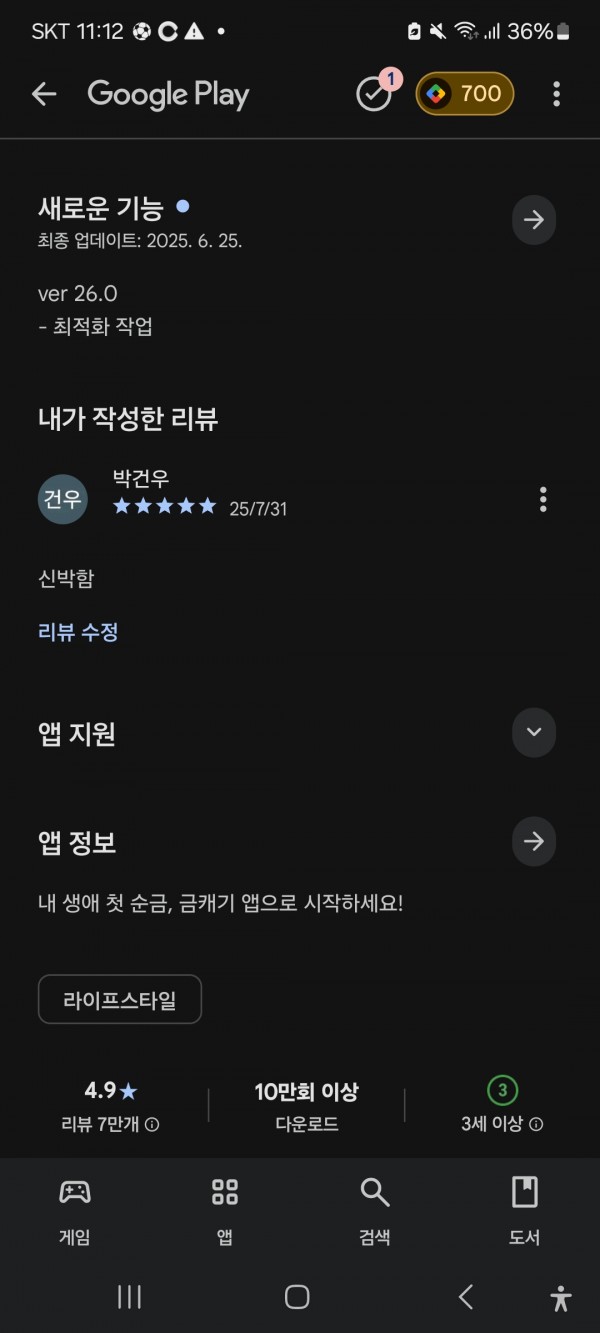Switch to the 앱 tab
This screenshot has width=600, height=1333.
point(225,1210)
